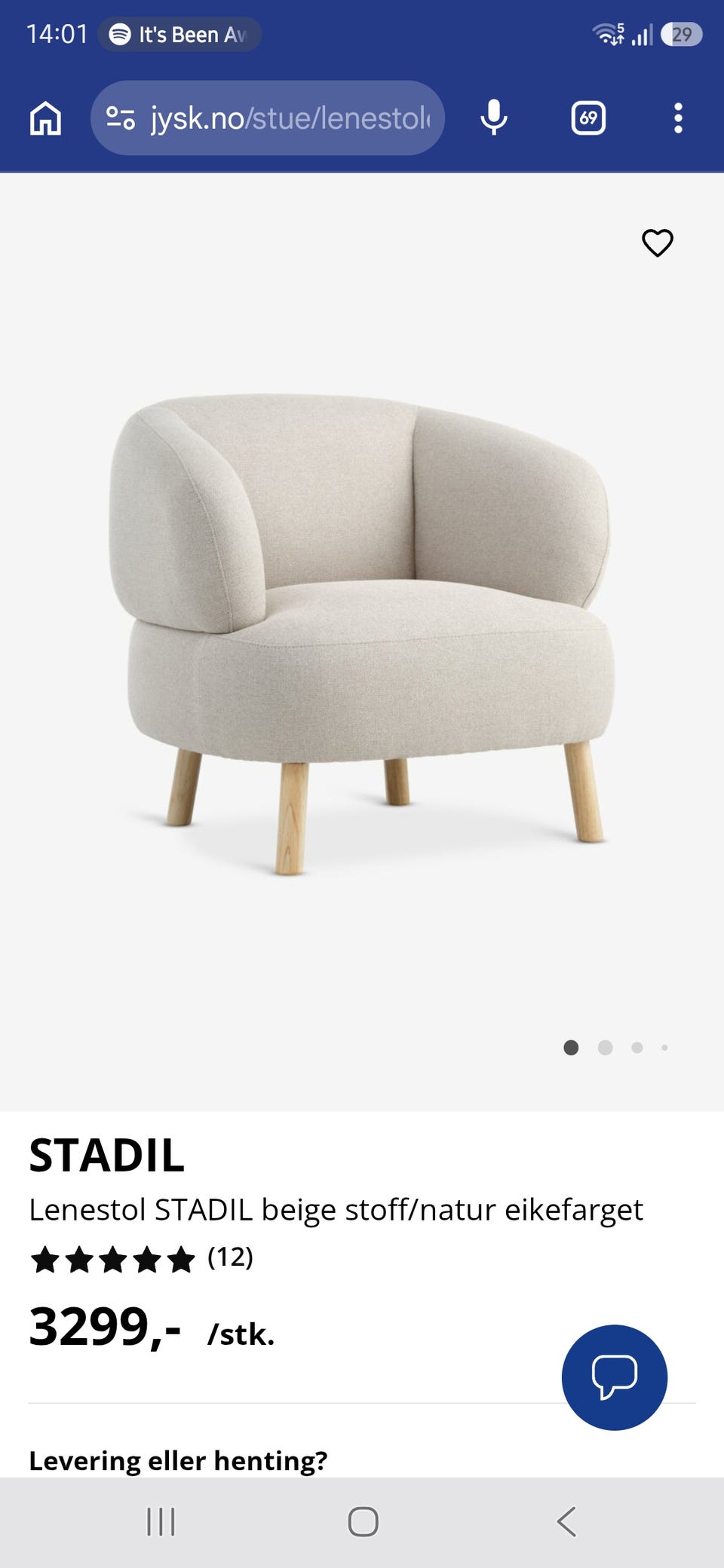Open site info icon in address bar
Viewport: 724px width, 1568px height.
tap(120, 118)
